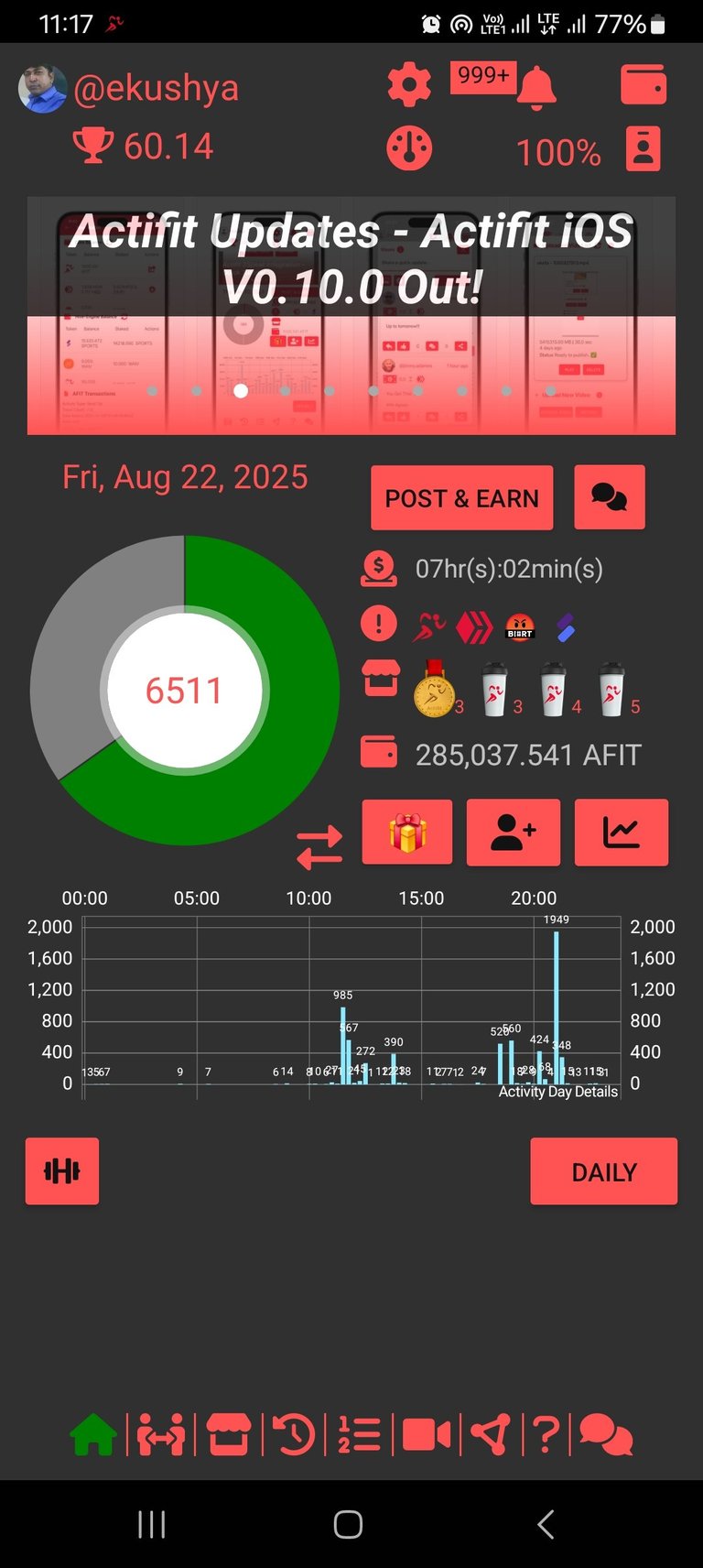Tap the POST & EARN button
The image size is (703, 1568).
click(x=462, y=498)
